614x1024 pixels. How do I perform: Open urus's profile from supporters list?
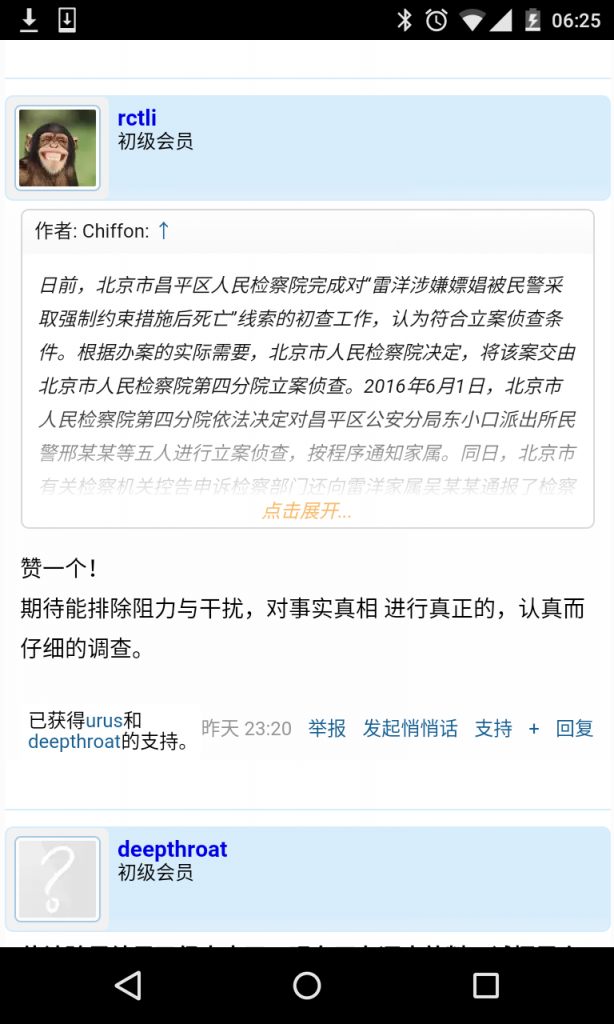104,720
